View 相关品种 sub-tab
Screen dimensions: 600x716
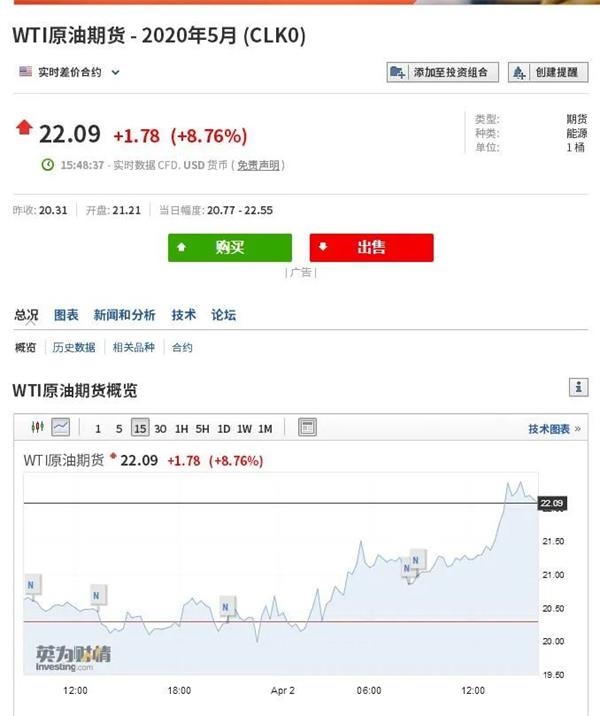pyautogui.click(x=133, y=347)
